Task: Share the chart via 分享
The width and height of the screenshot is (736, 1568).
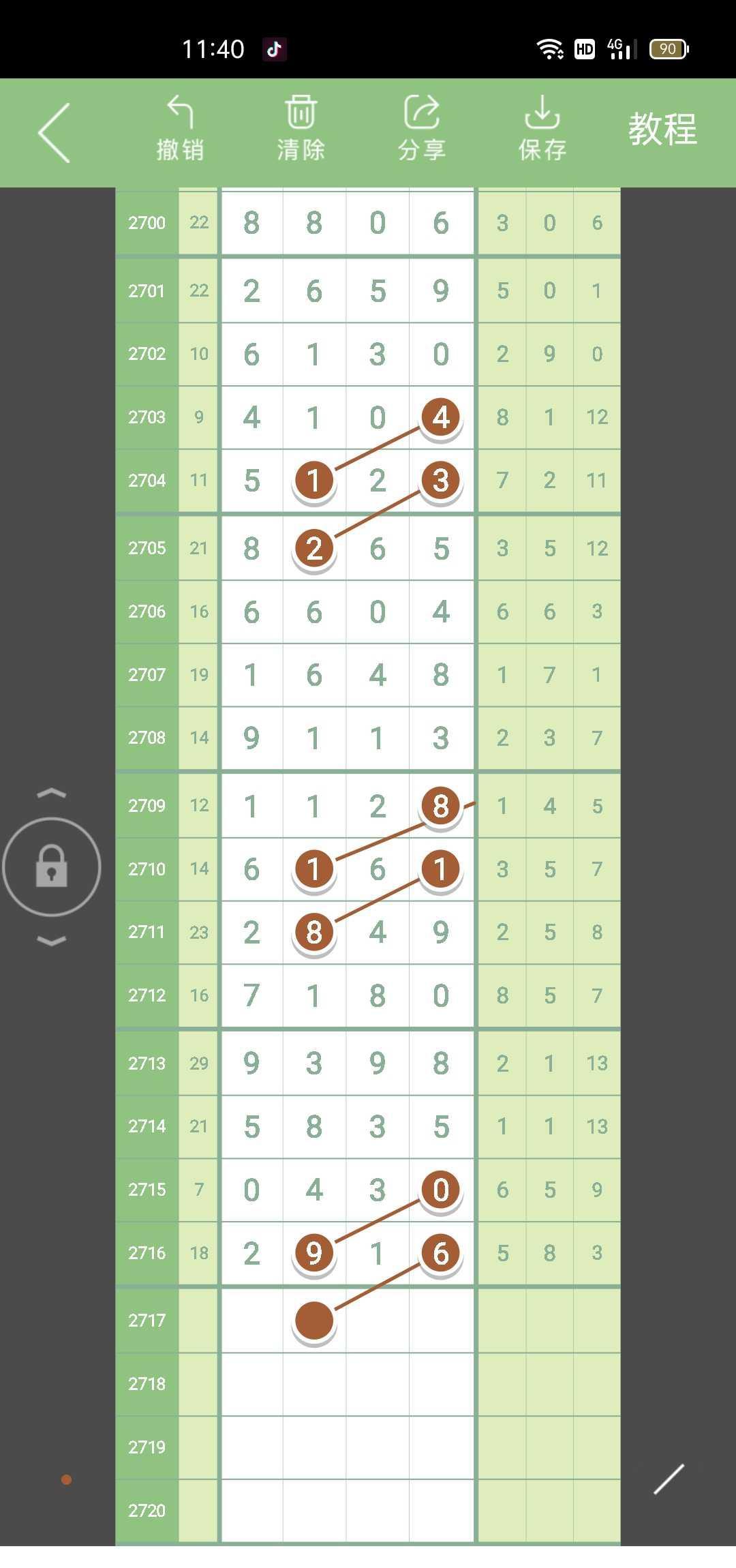Action: (x=421, y=128)
